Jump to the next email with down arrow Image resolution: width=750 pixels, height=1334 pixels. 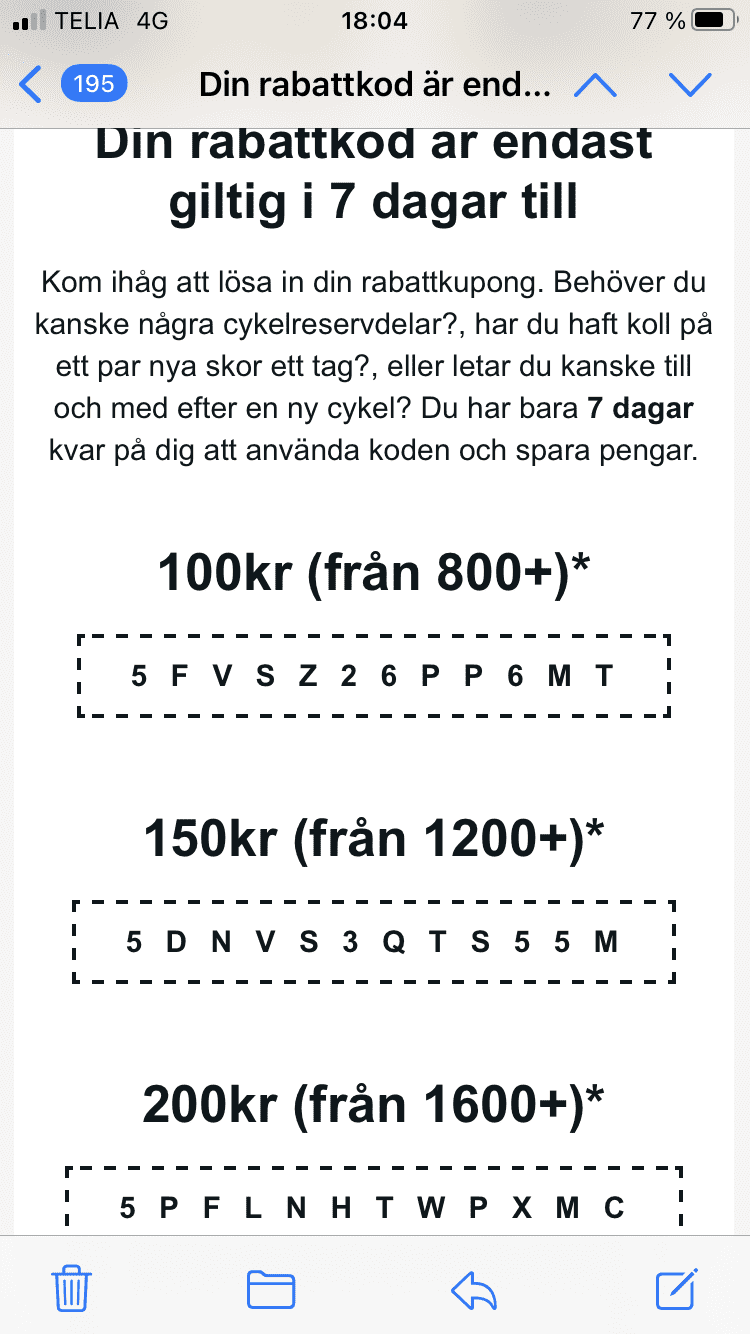pyautogui.click(x=690, y=85)
